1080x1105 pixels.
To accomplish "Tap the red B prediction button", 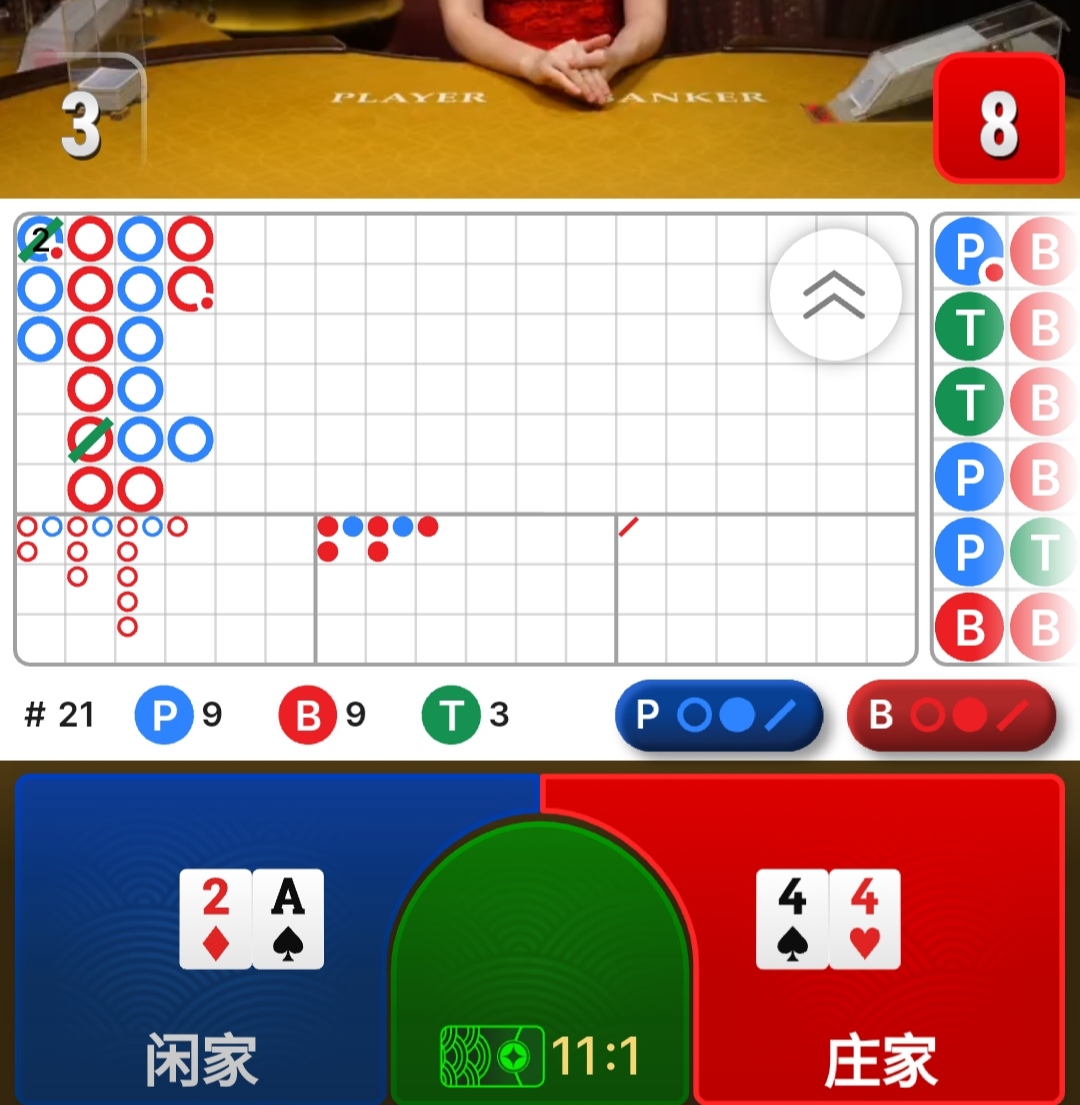I will pyautogui.click(x=950, y=715).
